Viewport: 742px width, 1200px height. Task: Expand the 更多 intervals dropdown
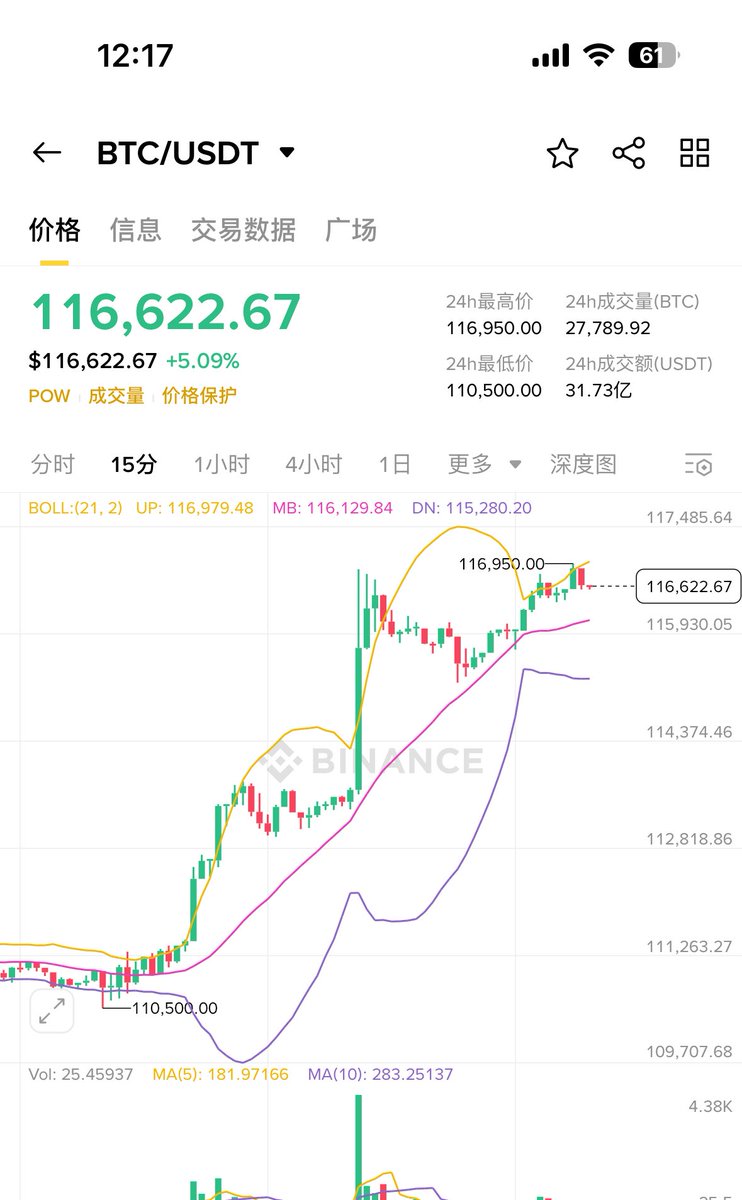click(x=484, y=464)
